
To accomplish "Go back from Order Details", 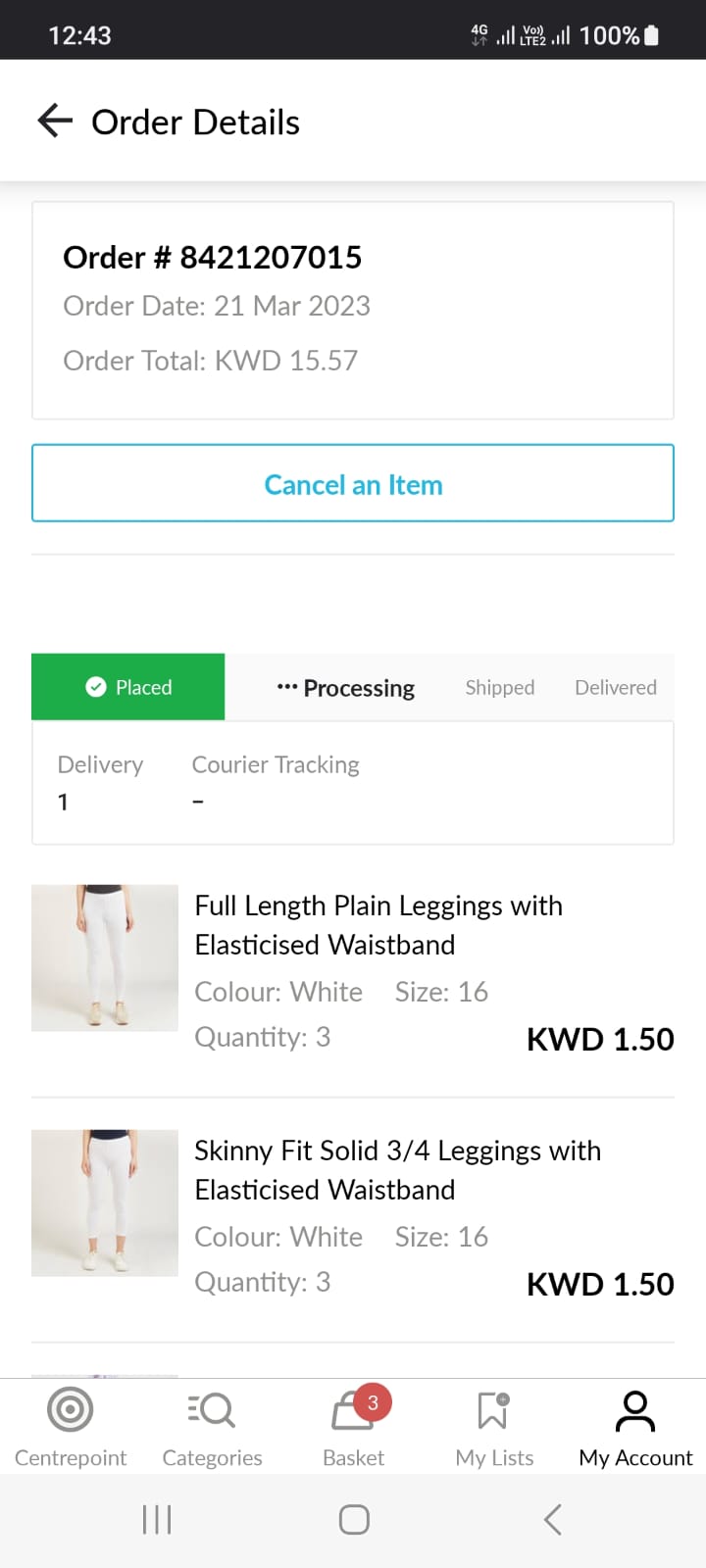I will [55, 122].
